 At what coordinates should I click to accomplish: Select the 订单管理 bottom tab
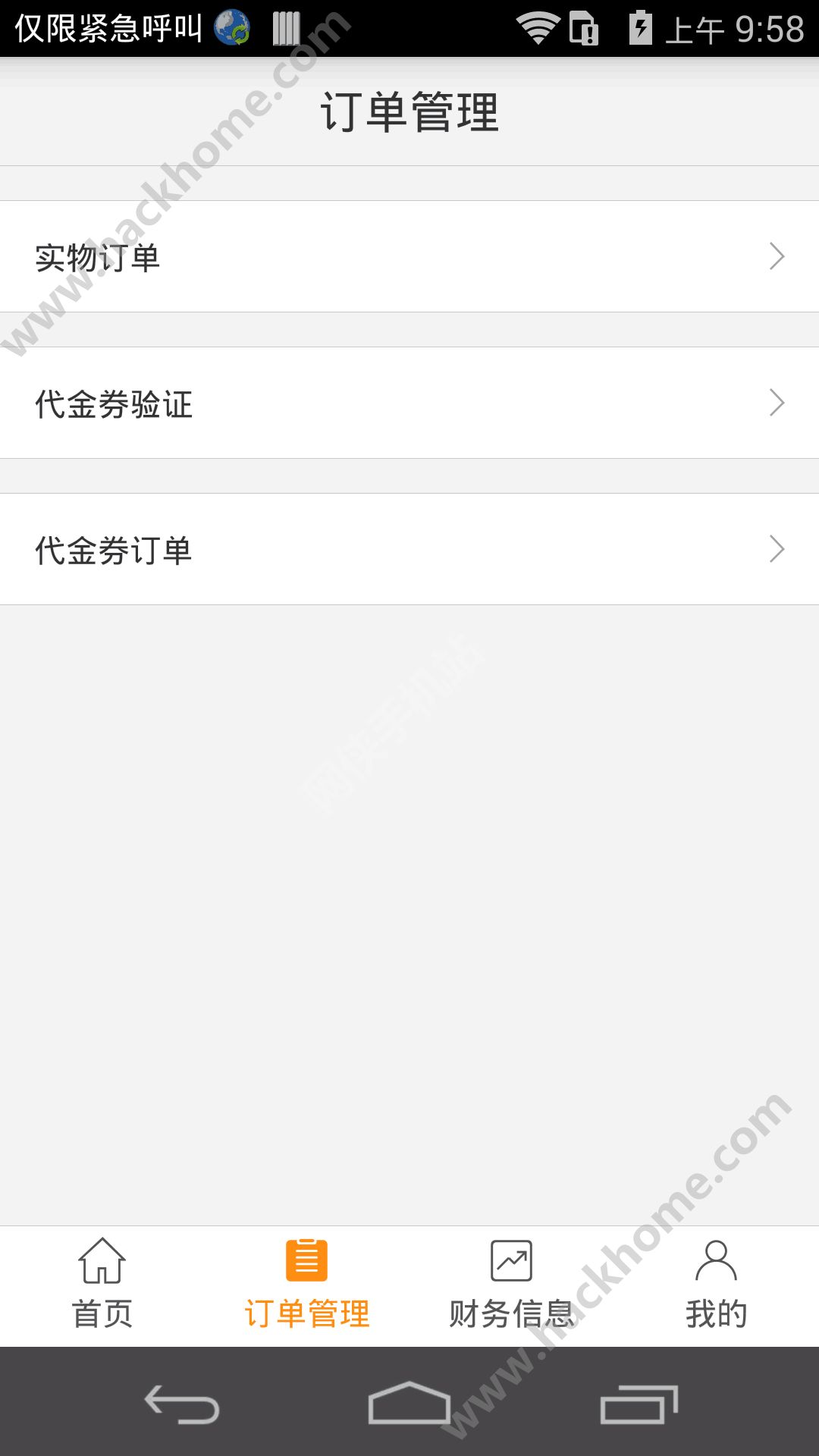(x=307, y=1286)
